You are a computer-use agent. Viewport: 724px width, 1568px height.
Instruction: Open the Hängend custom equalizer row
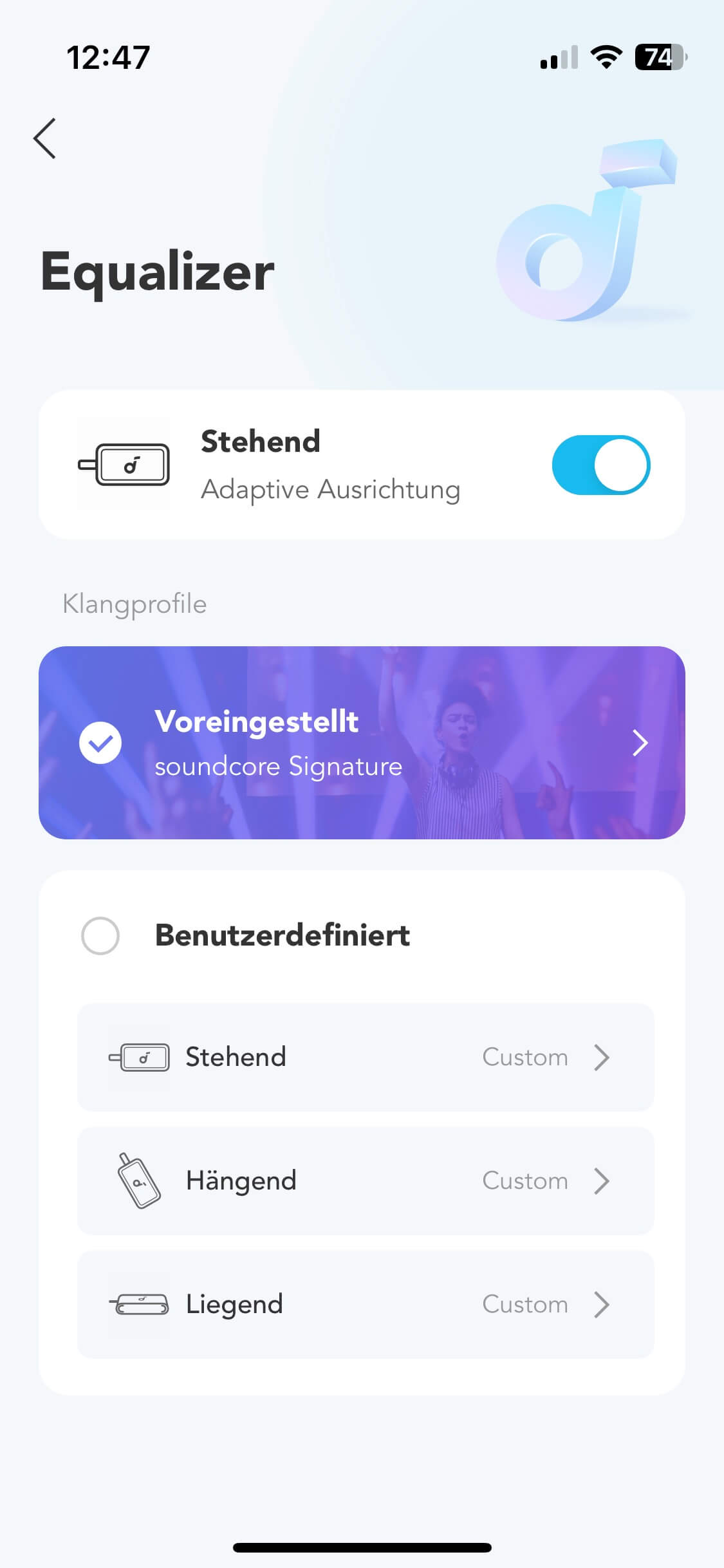(365, 1181)
